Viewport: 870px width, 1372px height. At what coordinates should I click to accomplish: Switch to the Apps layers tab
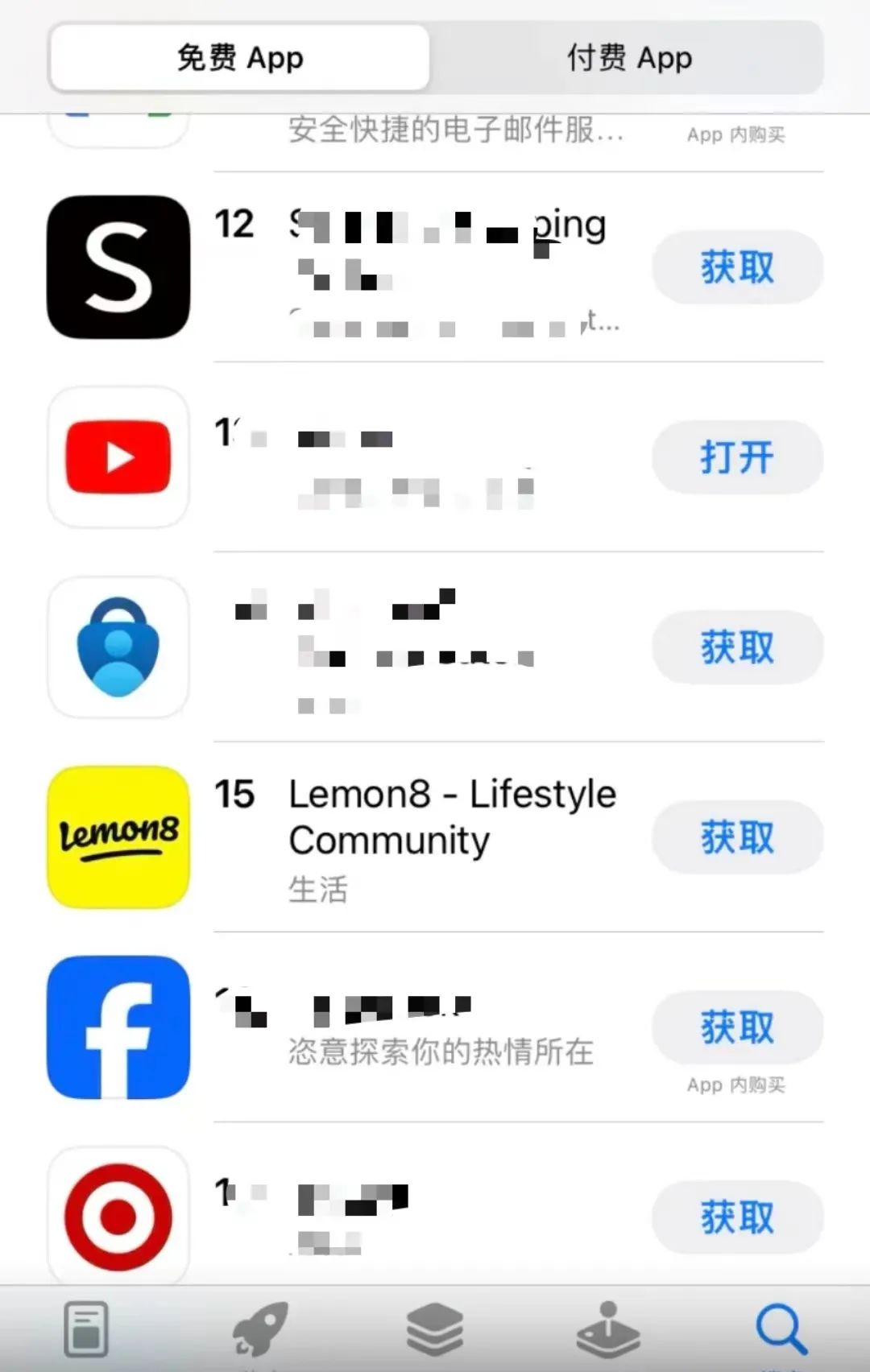tap(435, 1329)
